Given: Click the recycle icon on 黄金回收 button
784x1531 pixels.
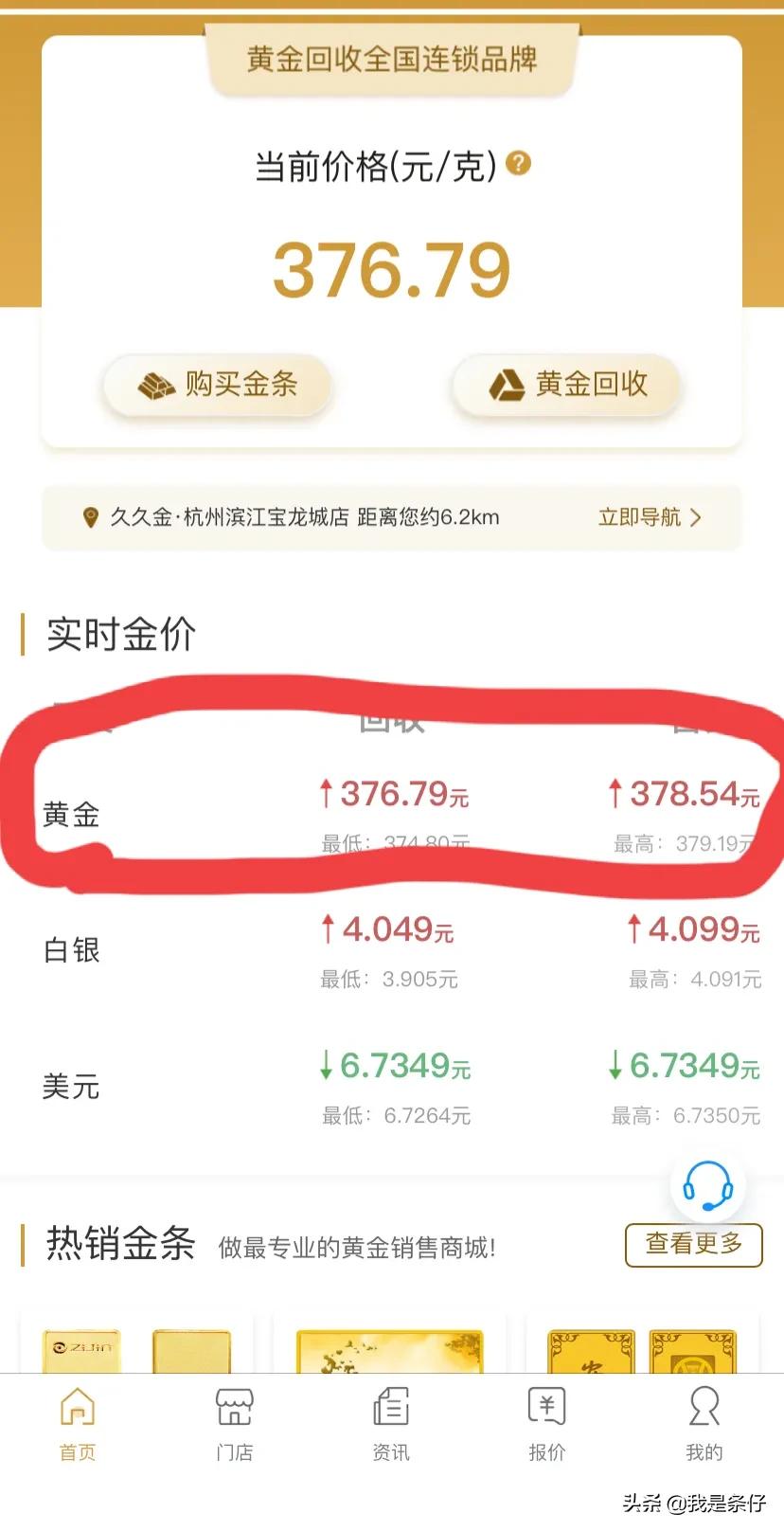Looking at the screenshot, I should point(508,385).
